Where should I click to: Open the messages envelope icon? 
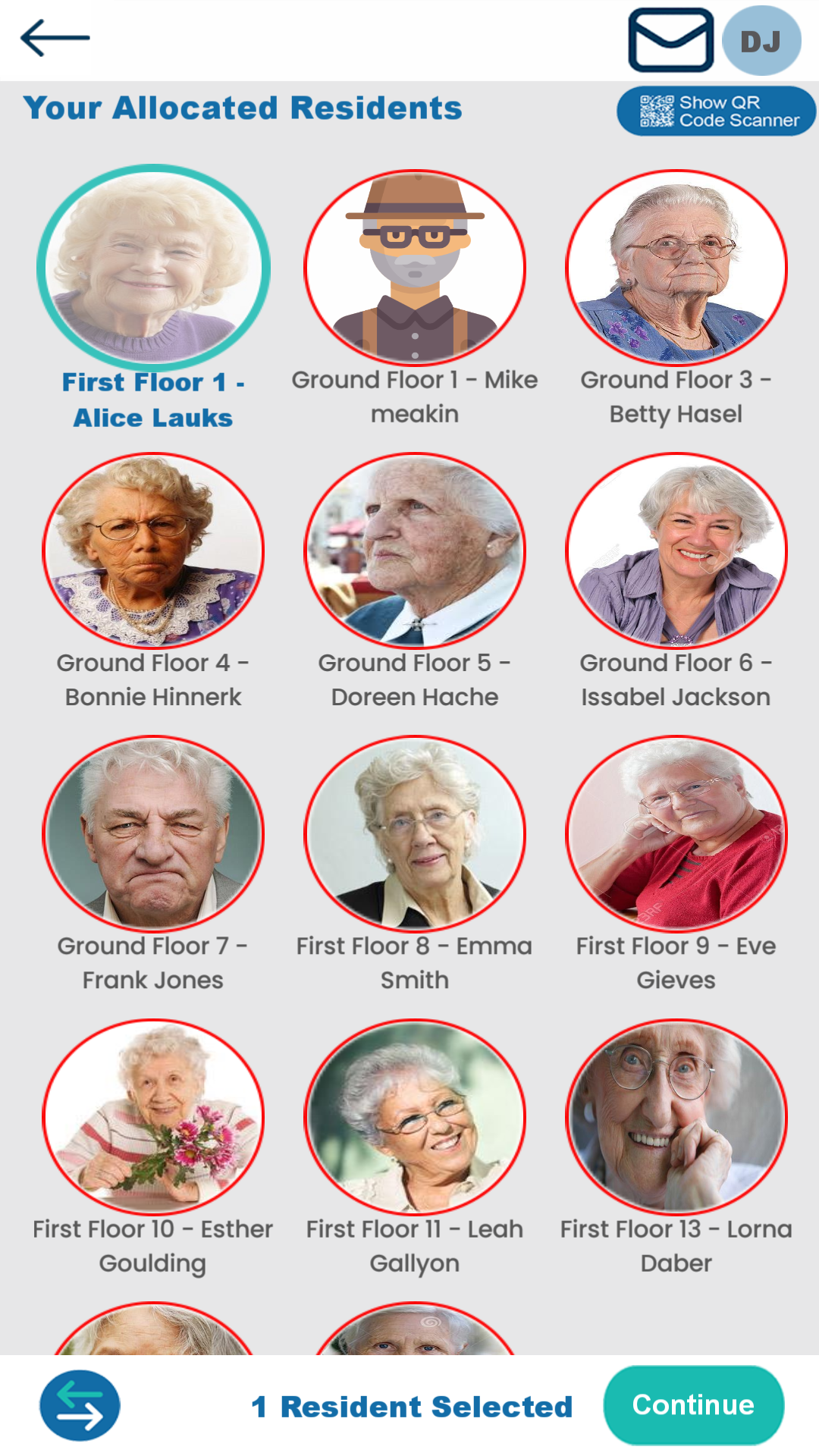click(670, 40)
